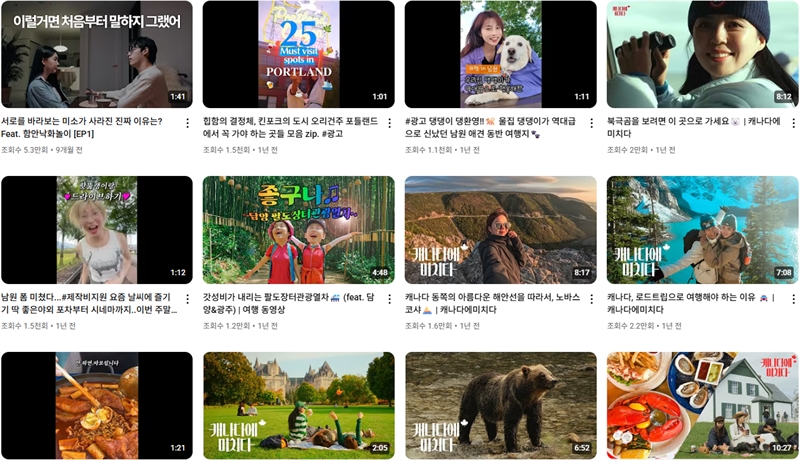Play the 팔도장터관광열차 video
This screenshot has width=800, height=460.
pos(298,230)
